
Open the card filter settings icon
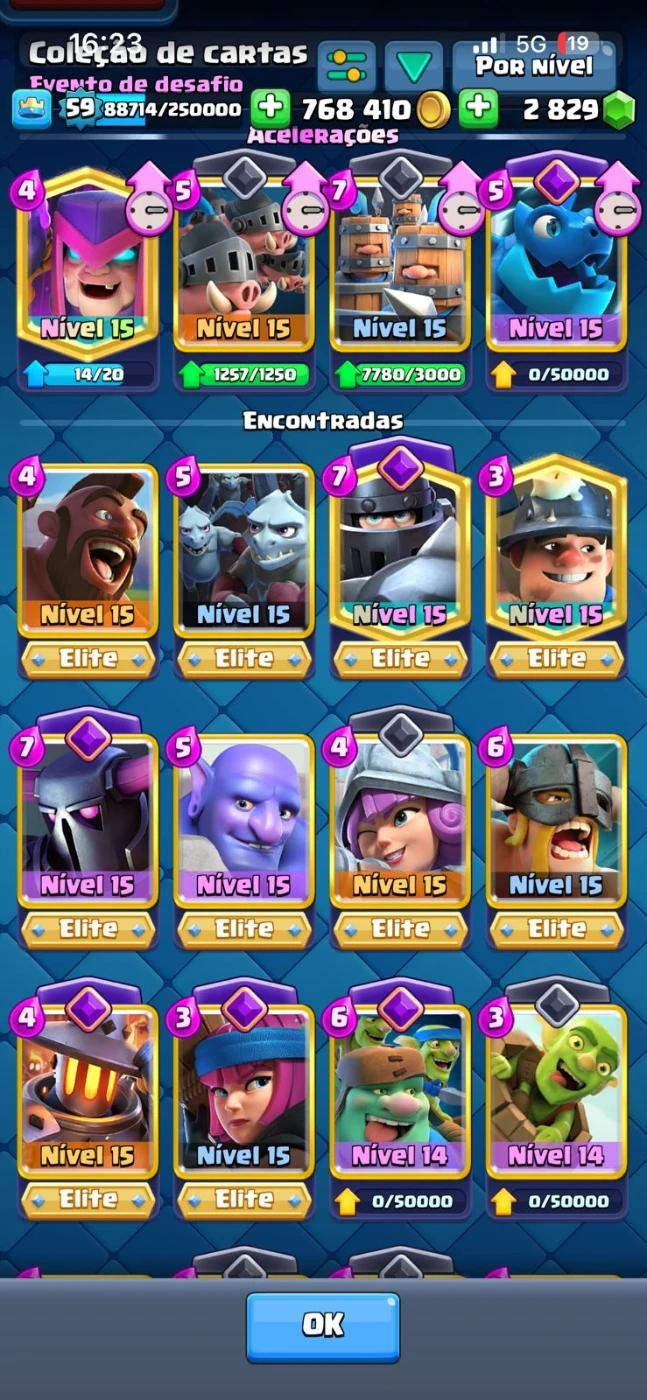(347, 67)
